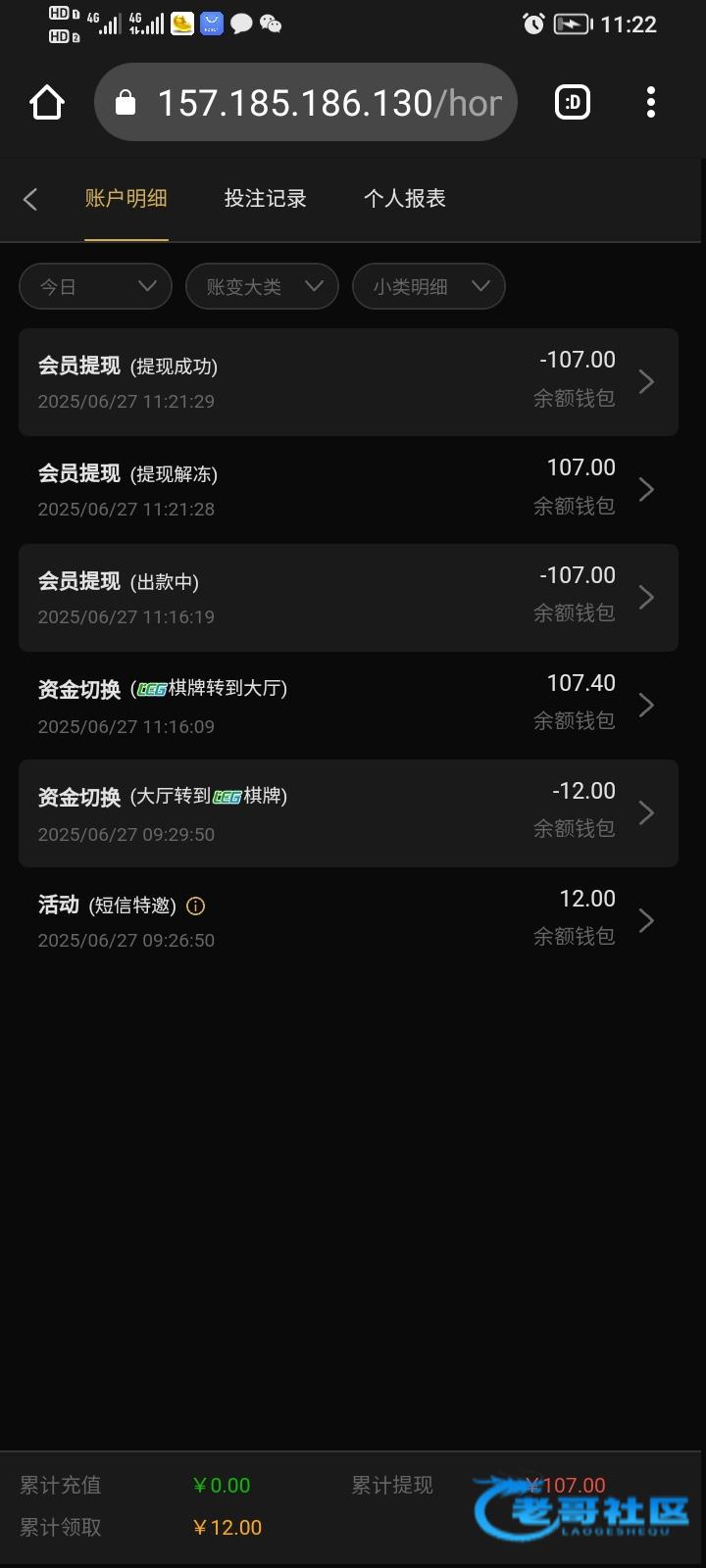Open the browser overflow menu
This screenshot has width=706, height=1568.
tap(650, 103)
